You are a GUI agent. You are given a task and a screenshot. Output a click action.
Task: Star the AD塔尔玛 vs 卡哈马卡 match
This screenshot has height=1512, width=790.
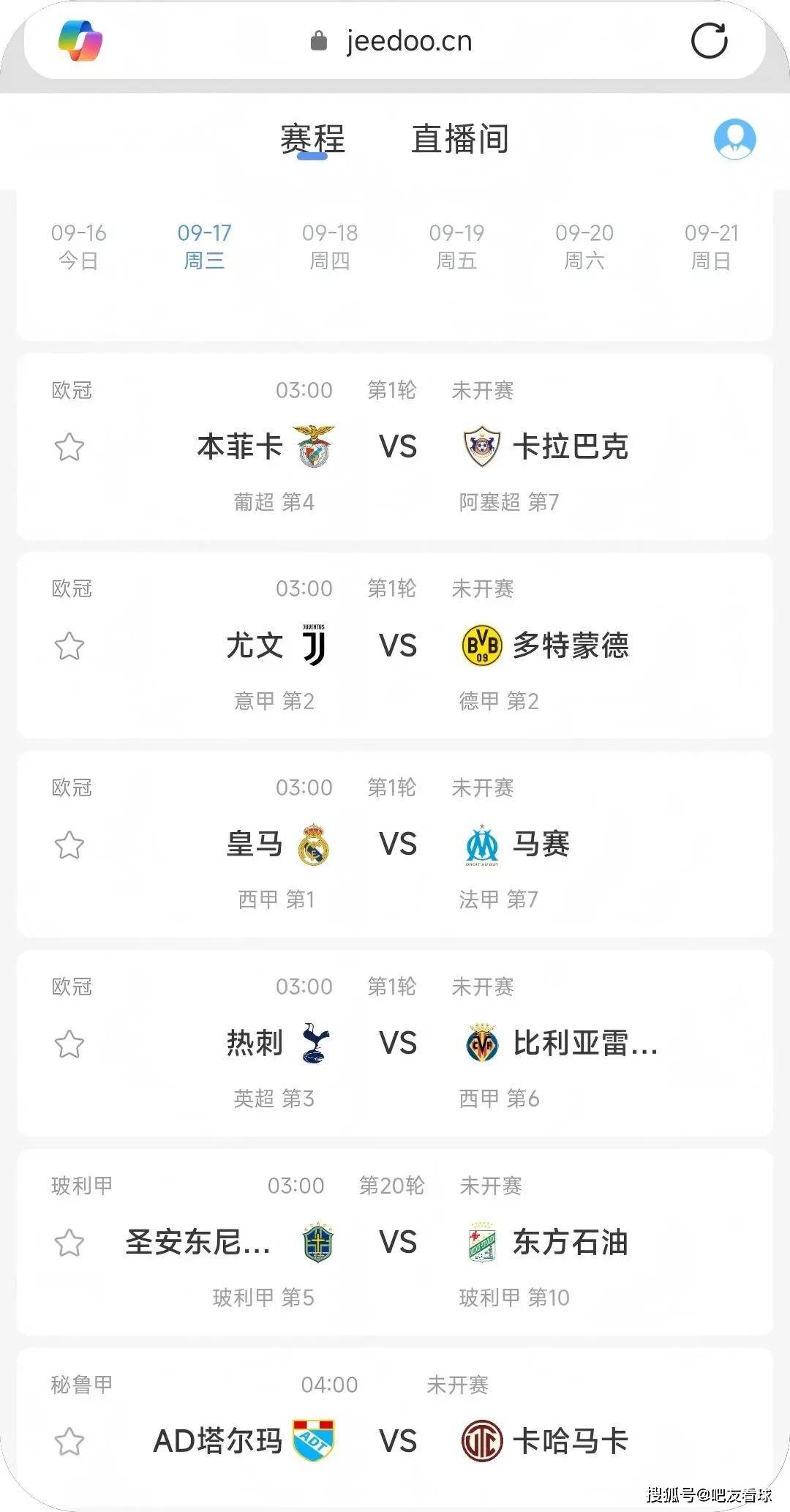click(69, 1442)
